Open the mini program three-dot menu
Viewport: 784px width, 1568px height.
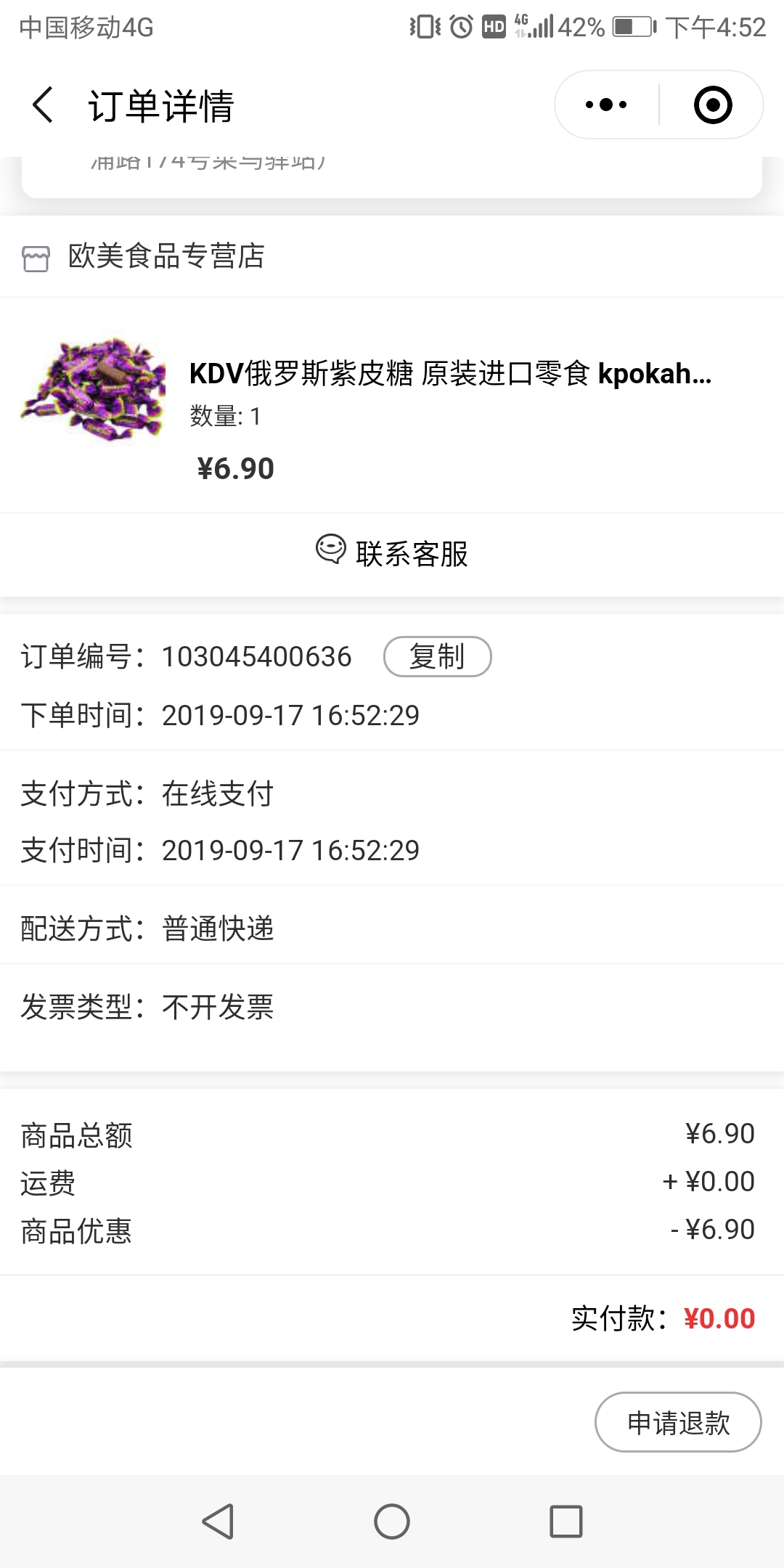606,105
